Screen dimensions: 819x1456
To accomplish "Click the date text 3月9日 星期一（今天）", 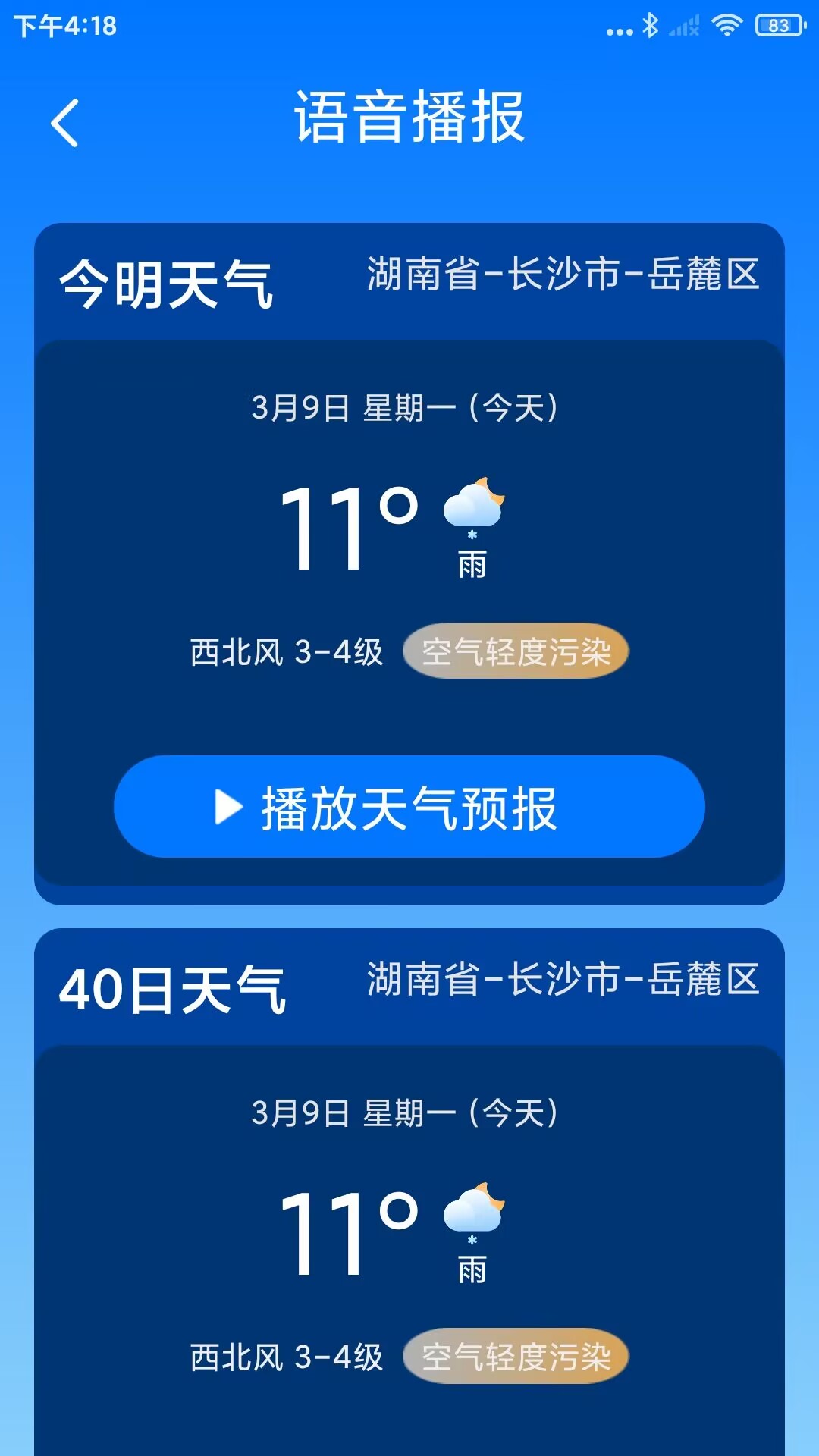I will pyautogui.click(x=409, y=406).
